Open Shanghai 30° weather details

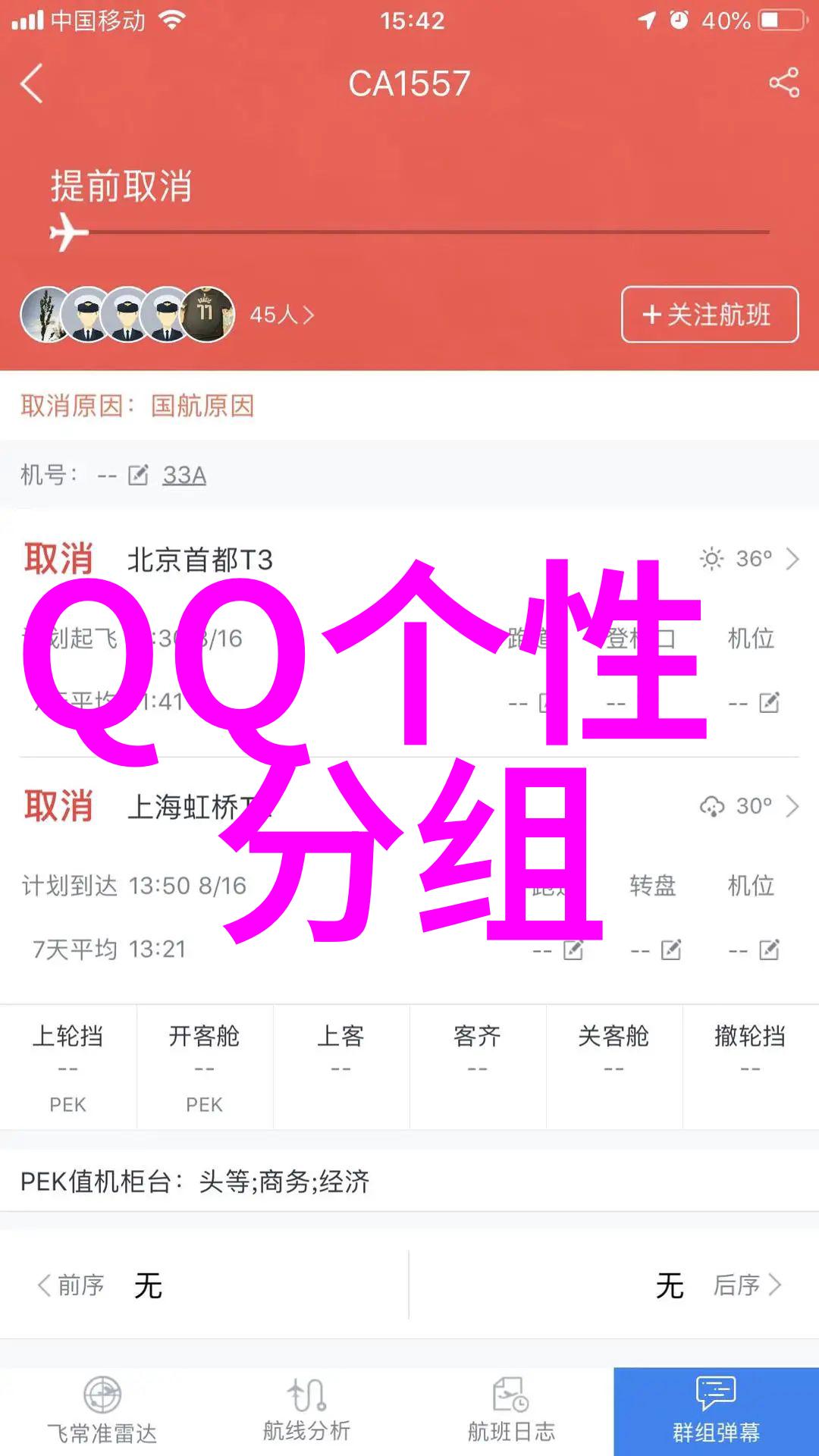click(x=748, y=806)
